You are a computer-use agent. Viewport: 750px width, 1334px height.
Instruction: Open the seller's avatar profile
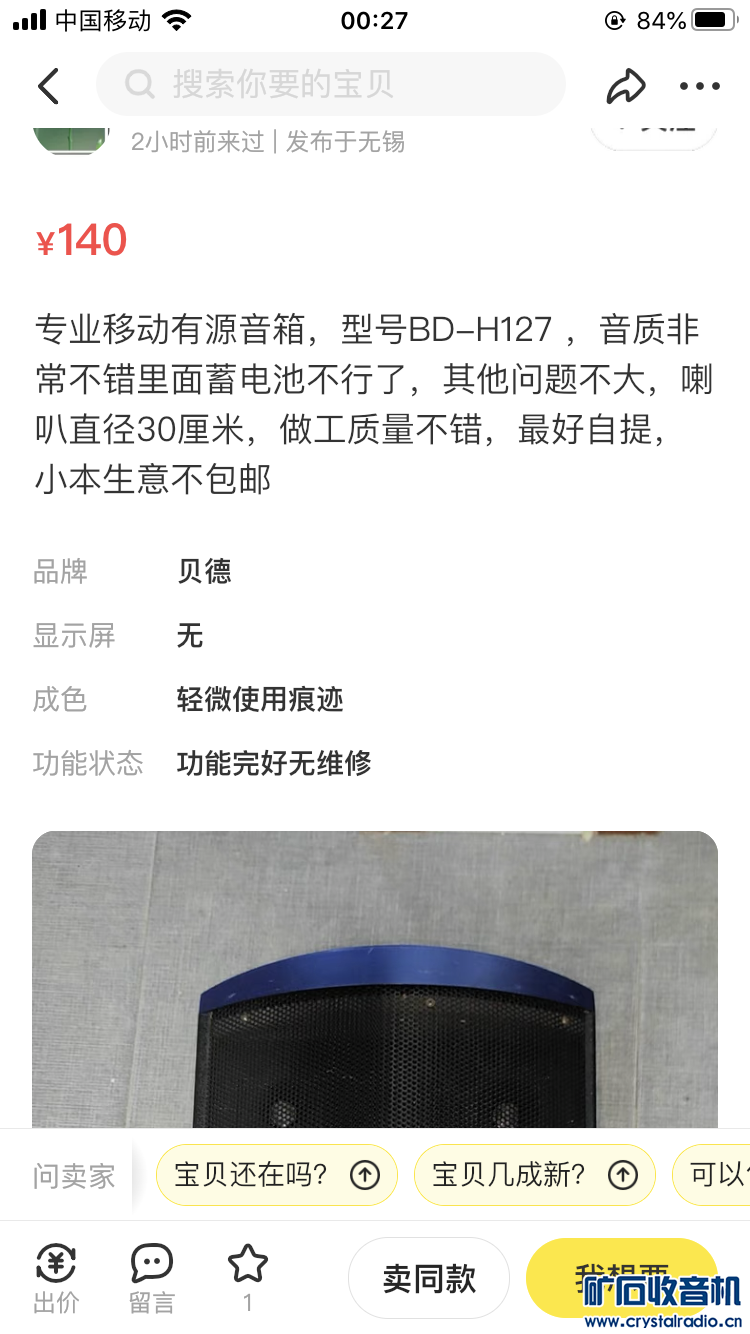pos(70,138)
